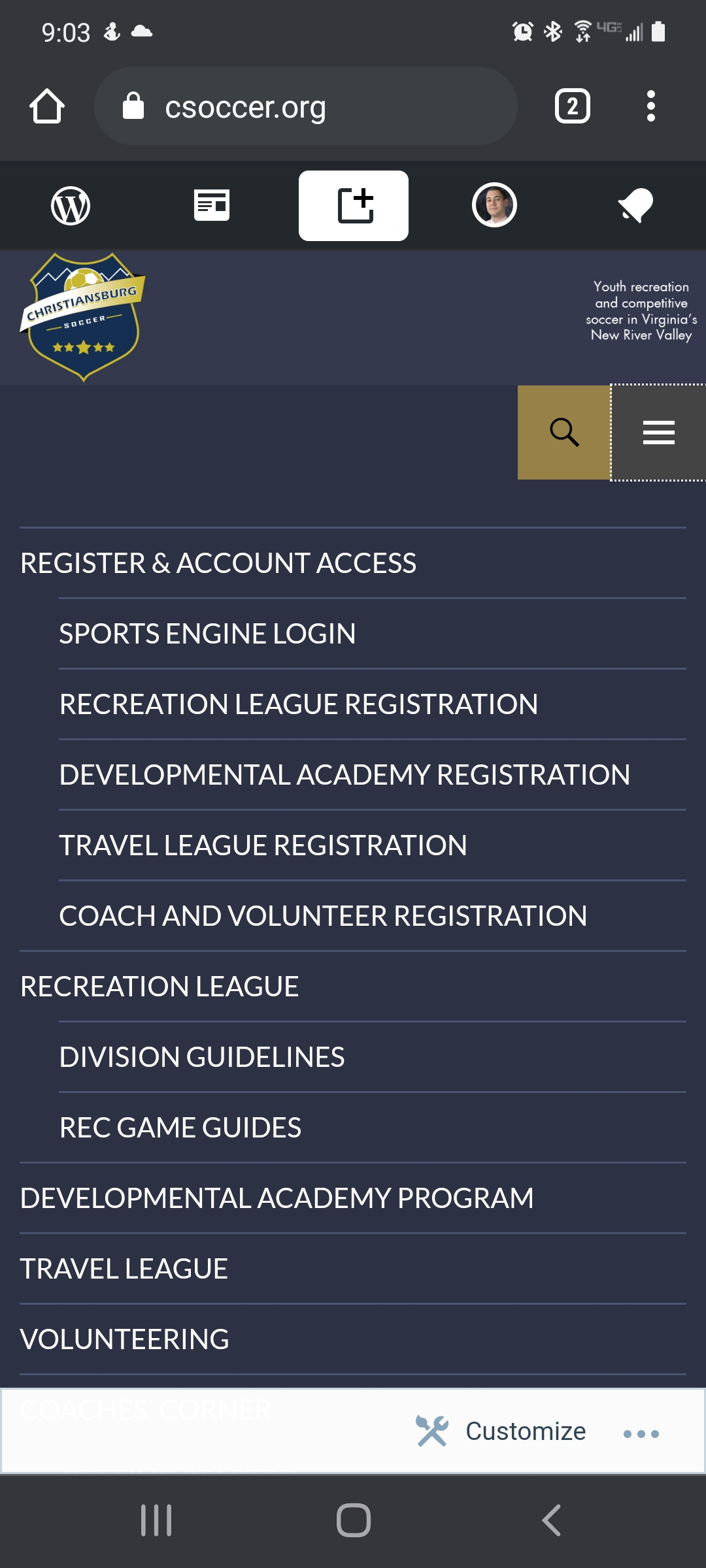Open Coach and Volunteer Registration
Screen dimensions: 706x1568
[x=323, y=916]
